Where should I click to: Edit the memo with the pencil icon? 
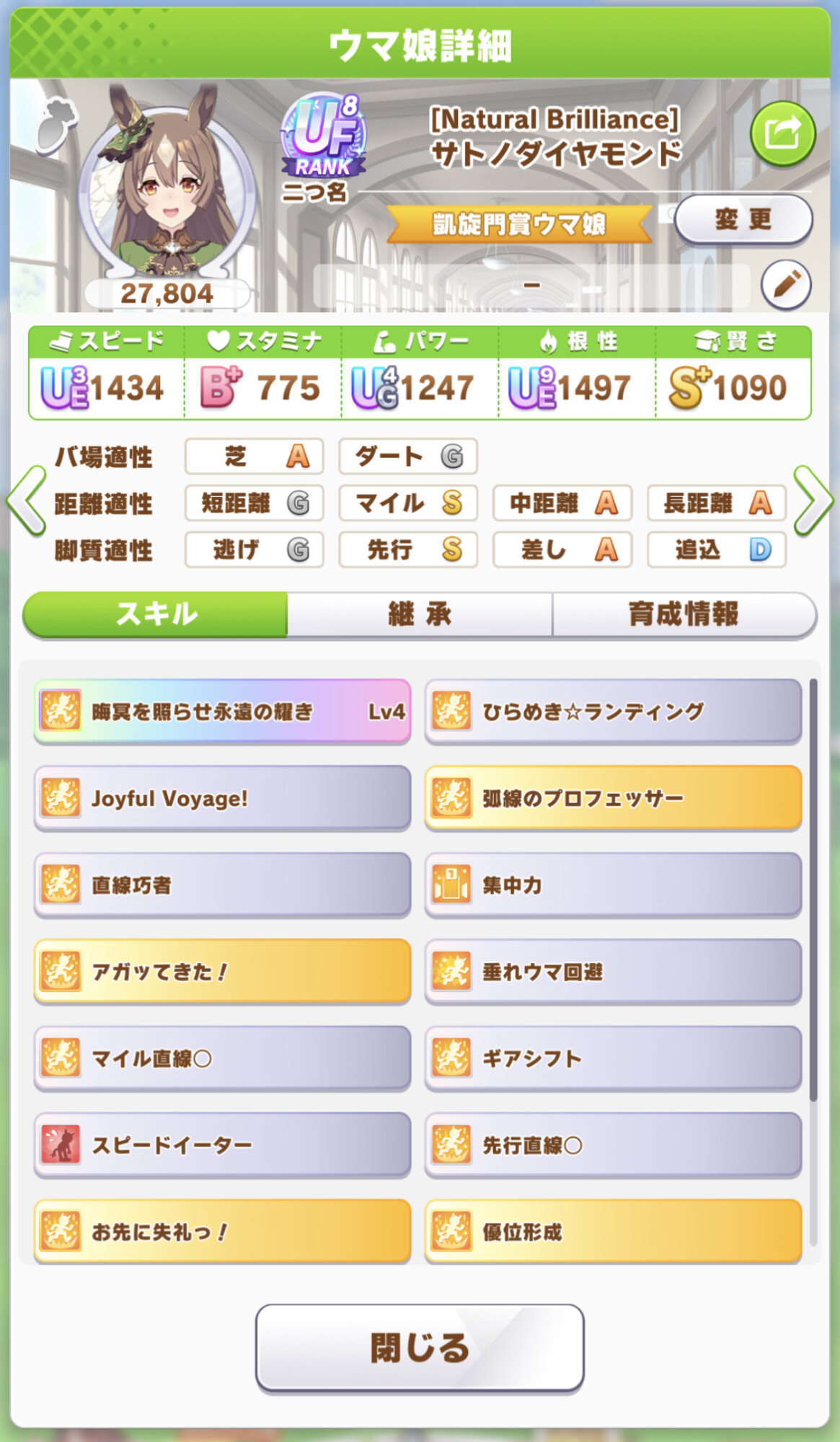[x=785, y=285]
